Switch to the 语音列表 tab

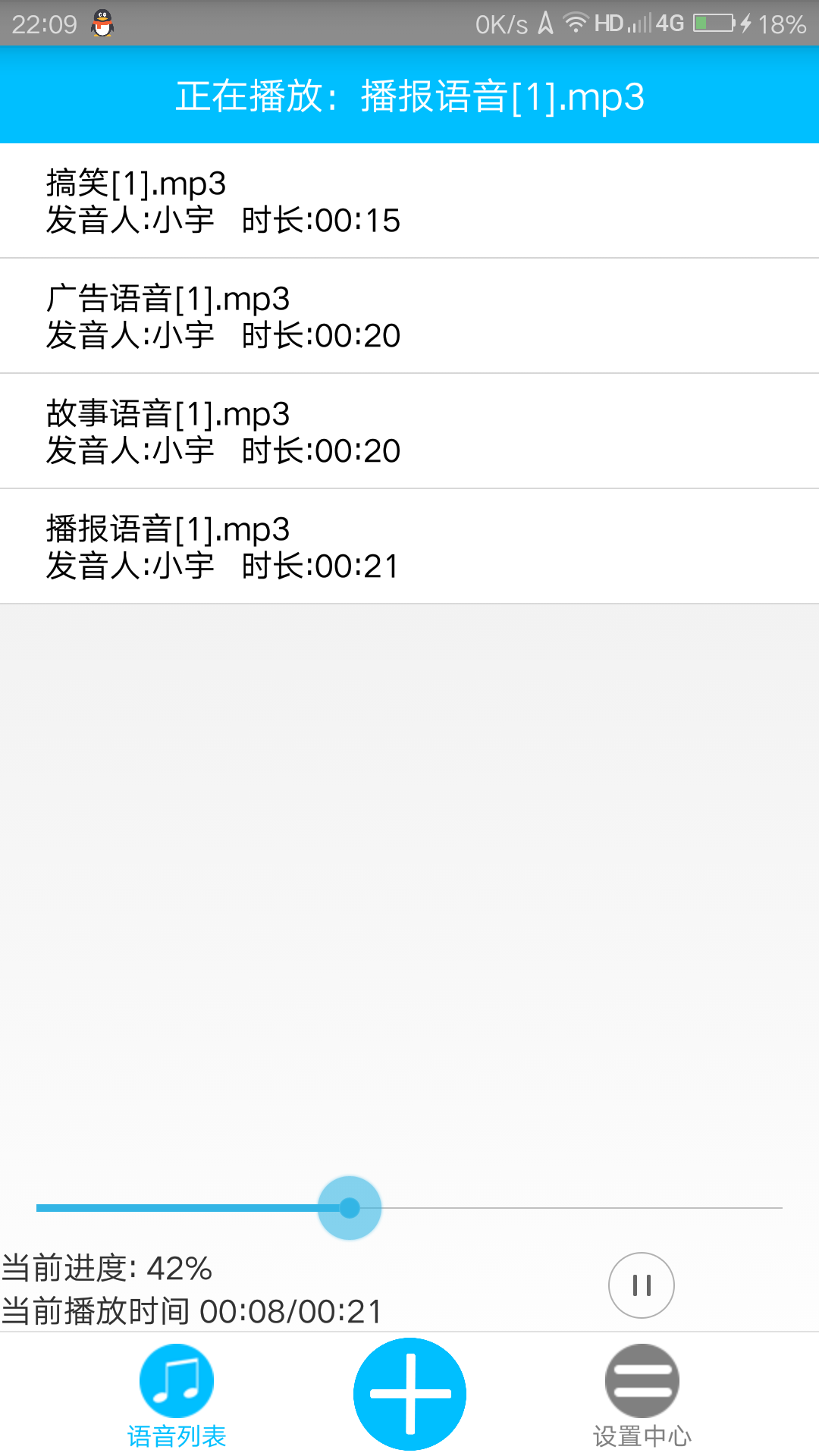(175, 1403)
